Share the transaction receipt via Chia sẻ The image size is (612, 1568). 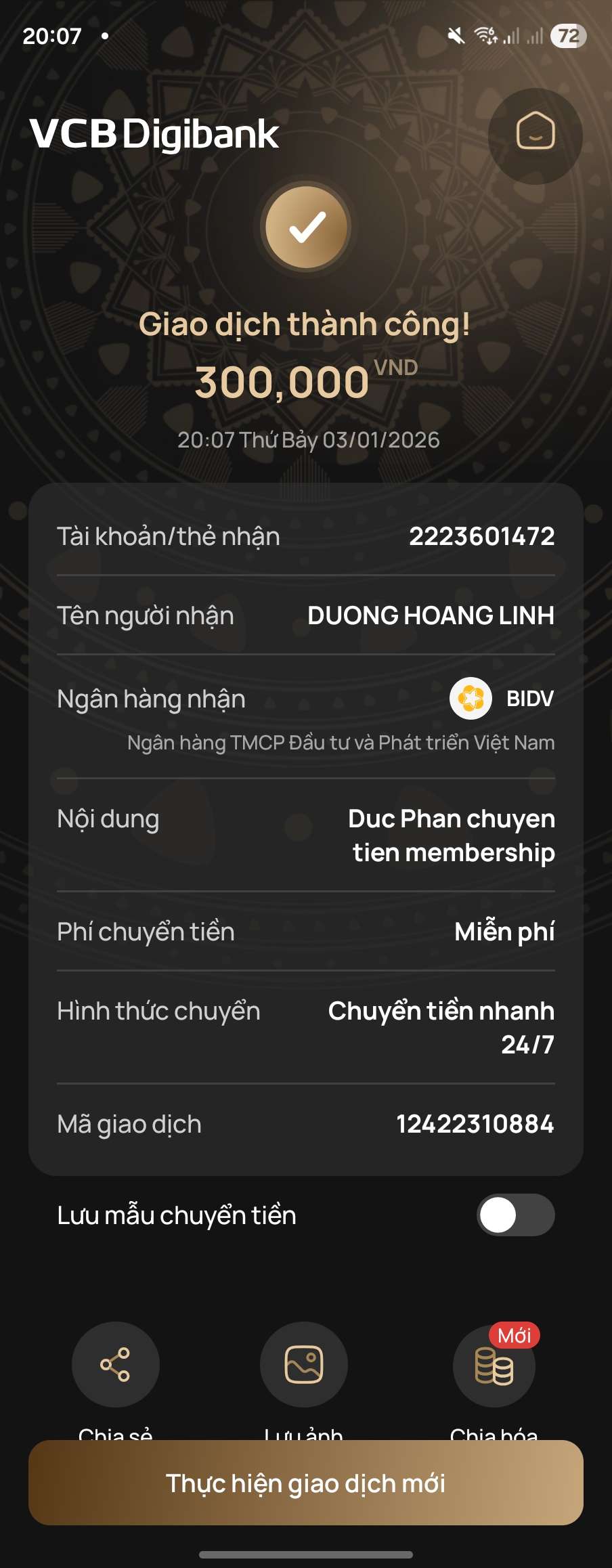(x=115, y=1364)
